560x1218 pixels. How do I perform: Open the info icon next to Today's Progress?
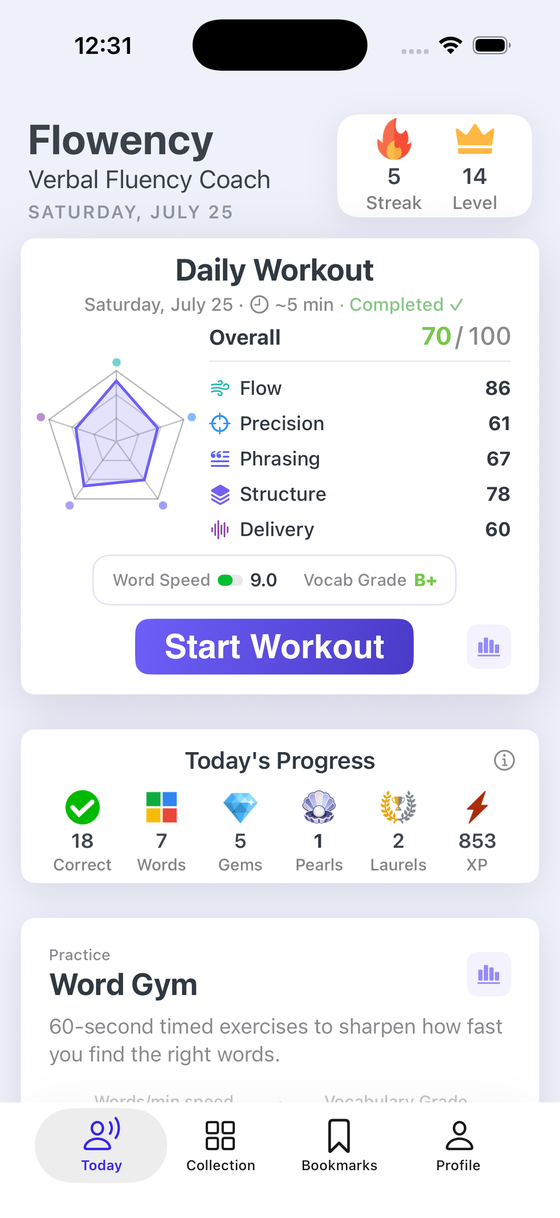505,761
